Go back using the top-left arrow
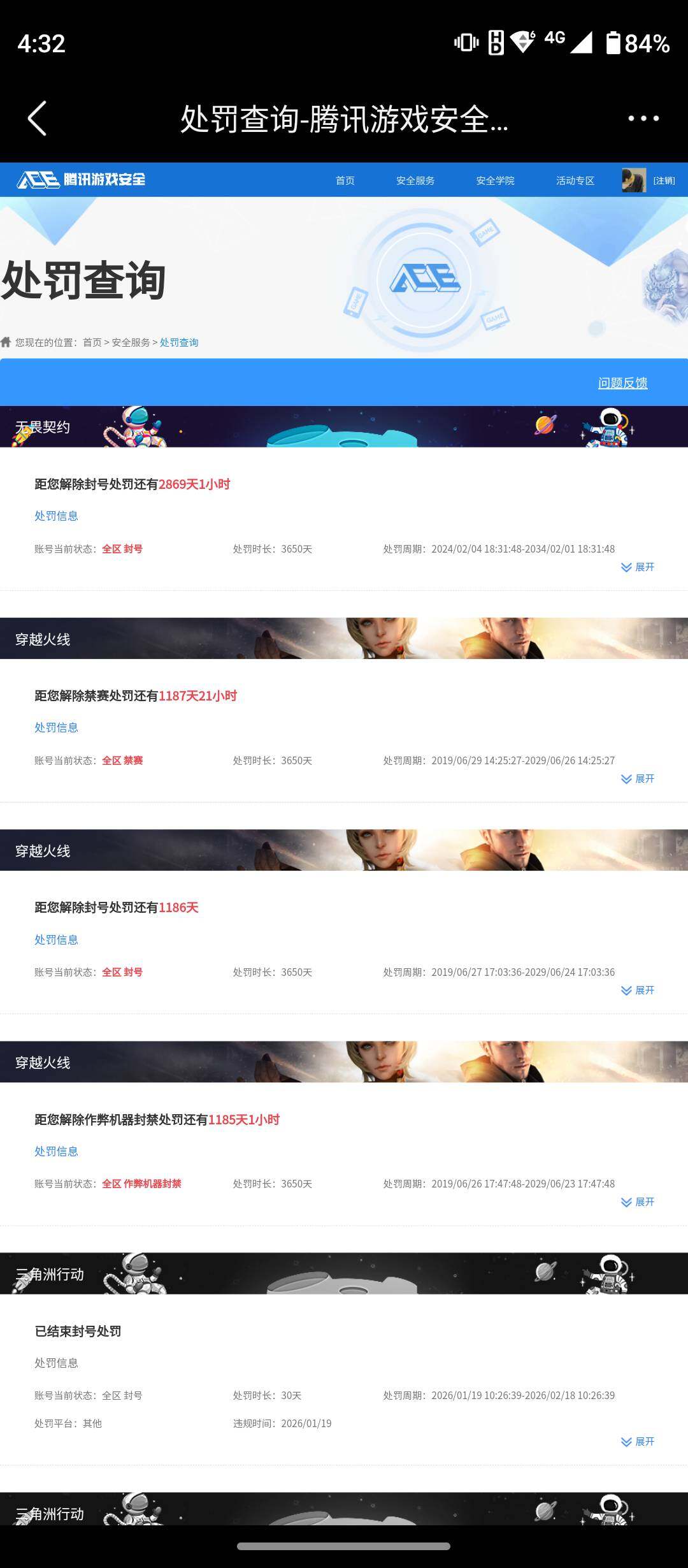Viewport: 688px width, 1568px height. [x=37, y=118]
